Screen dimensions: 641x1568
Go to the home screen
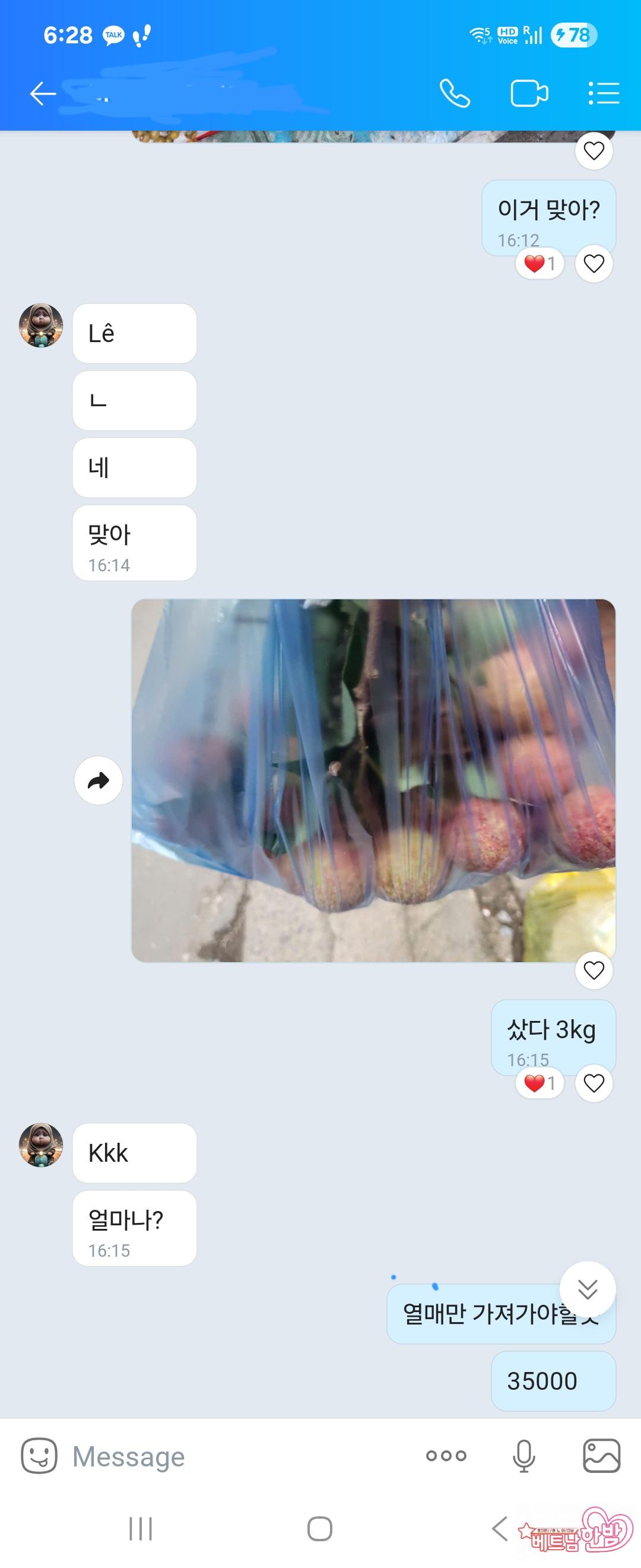pos(320,1528)
